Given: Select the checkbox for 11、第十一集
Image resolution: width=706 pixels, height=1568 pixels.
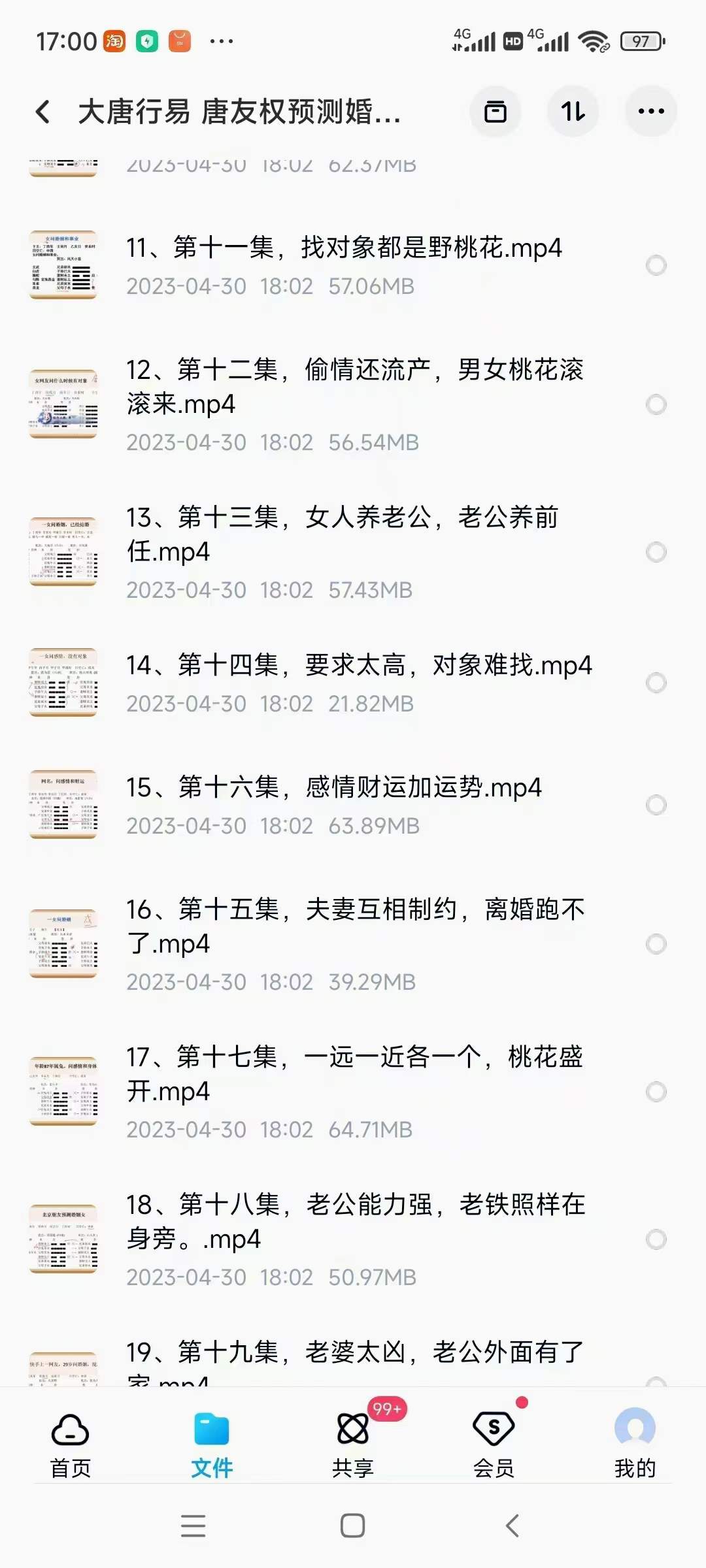Looking at the screenshot, I should [656, 265].
